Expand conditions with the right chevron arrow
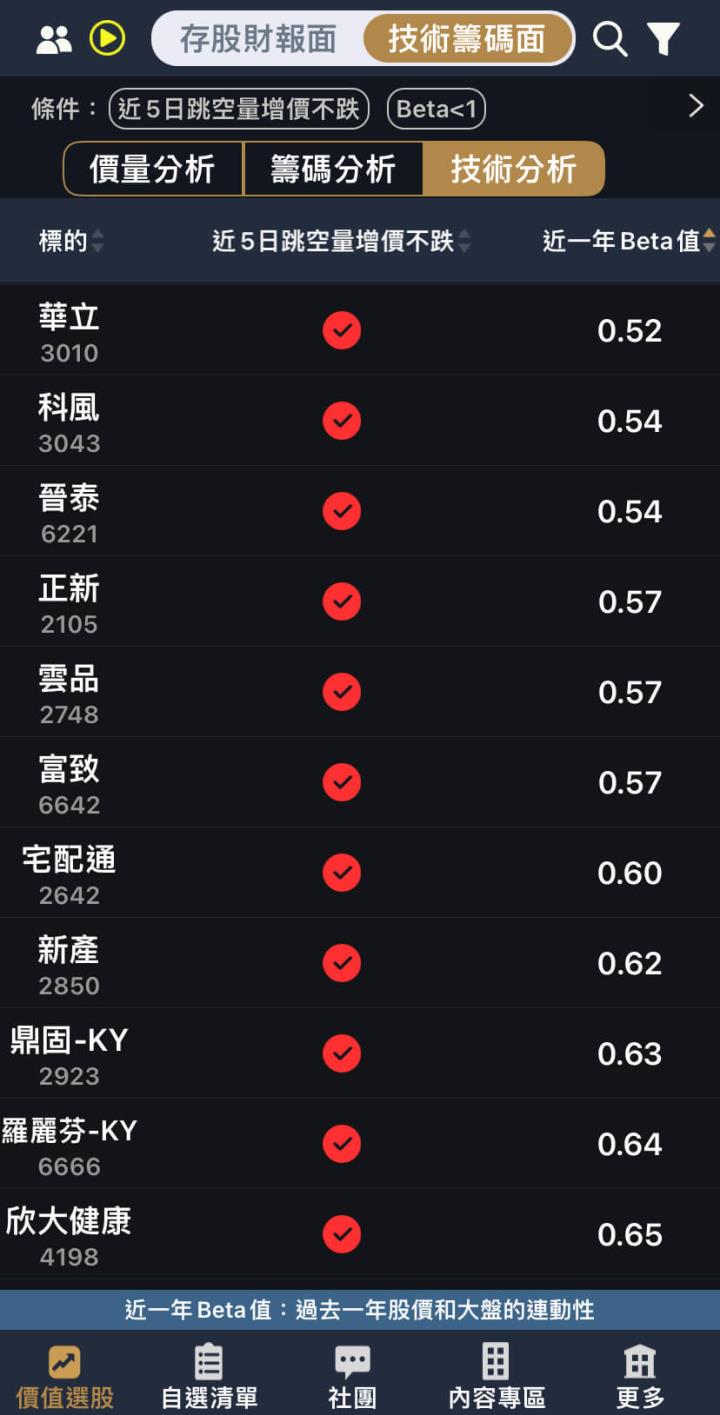 697,106
